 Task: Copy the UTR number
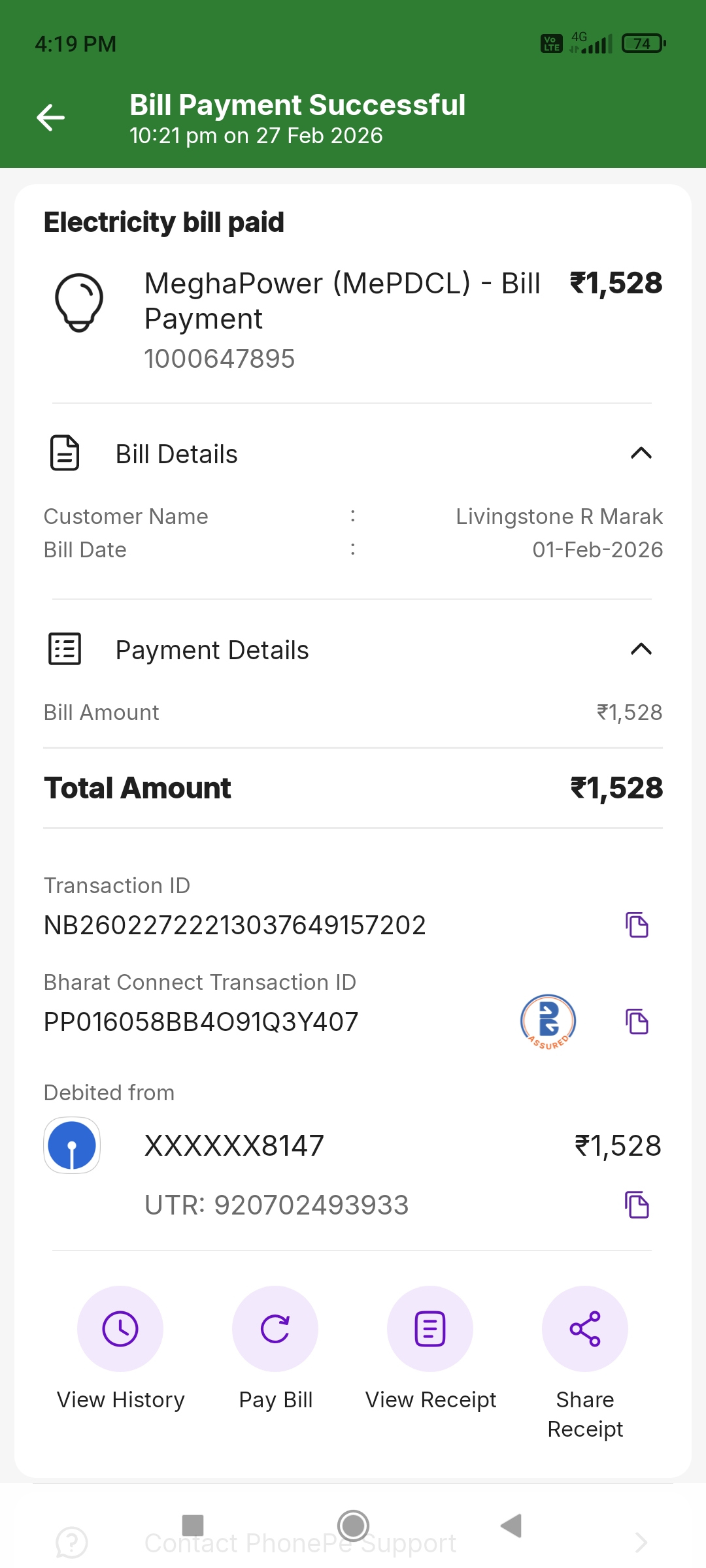pos(637,1205)
